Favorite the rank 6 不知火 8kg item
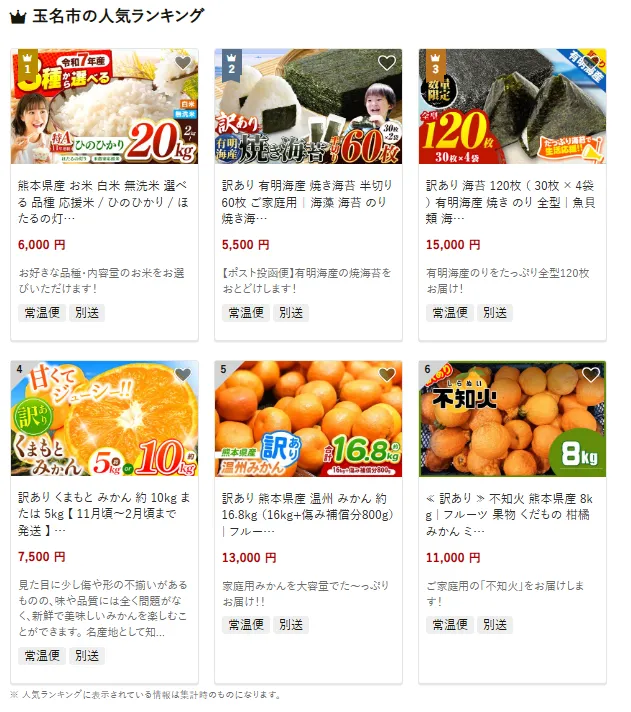631x712 pixels. coord(590,375)
